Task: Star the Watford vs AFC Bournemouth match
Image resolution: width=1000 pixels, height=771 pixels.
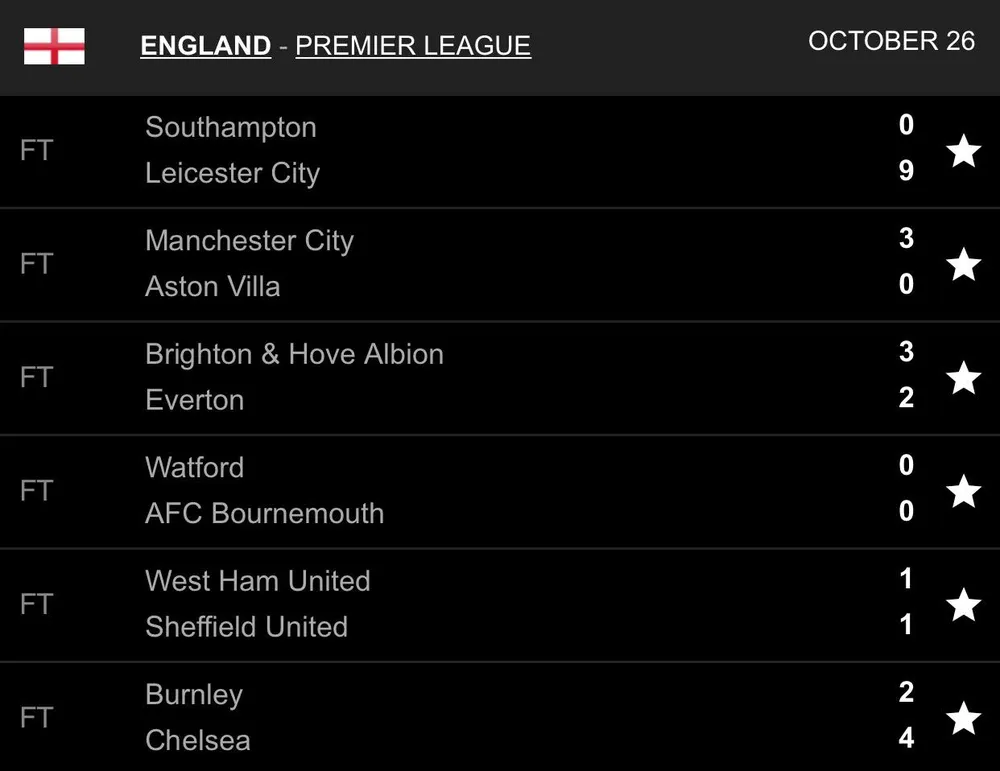Action: click(x=963, y=491)
